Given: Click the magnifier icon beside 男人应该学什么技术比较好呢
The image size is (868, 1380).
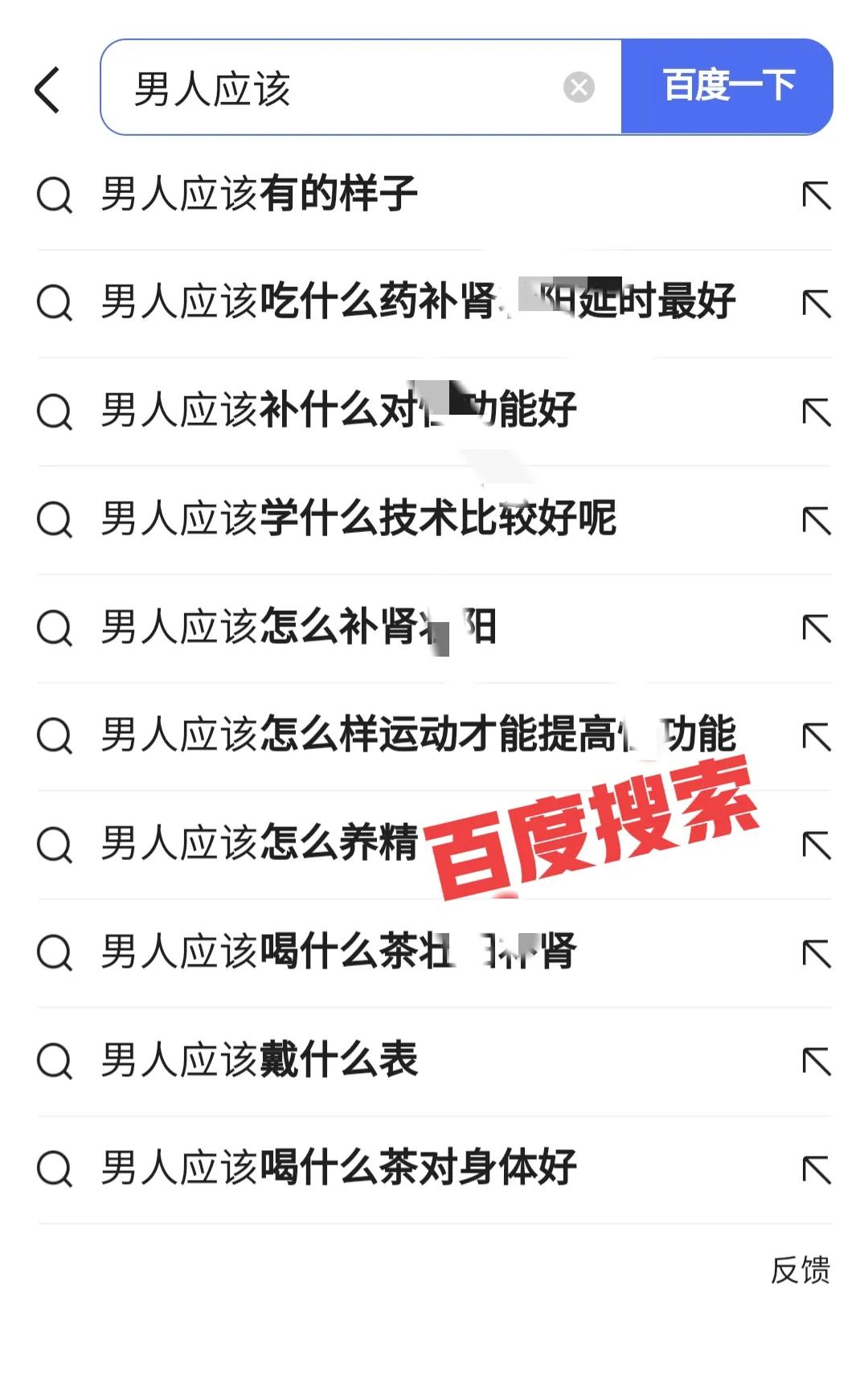Looking at the screenshot, I should coord(54,520).
